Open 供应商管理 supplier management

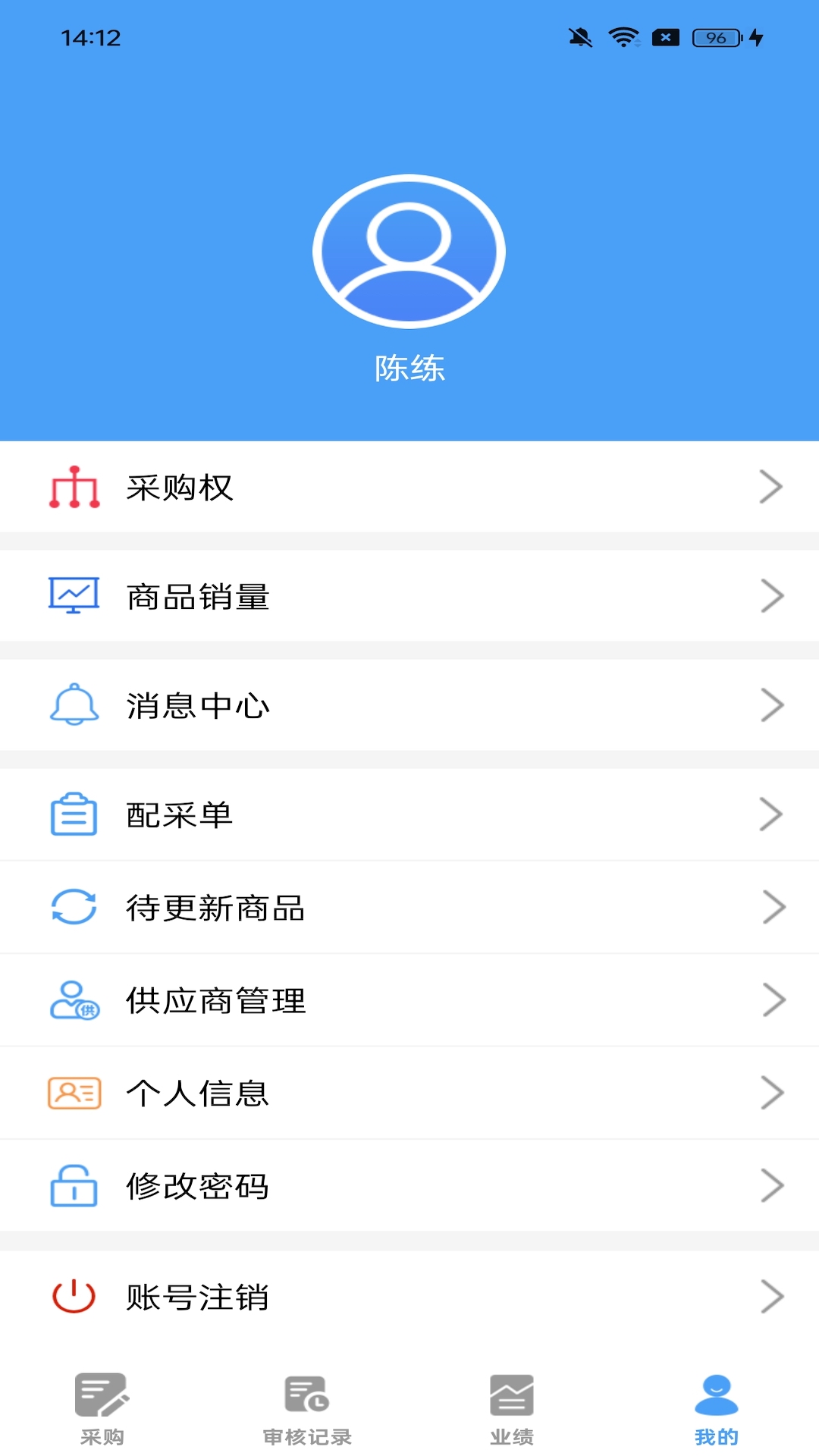point(409,1000)
